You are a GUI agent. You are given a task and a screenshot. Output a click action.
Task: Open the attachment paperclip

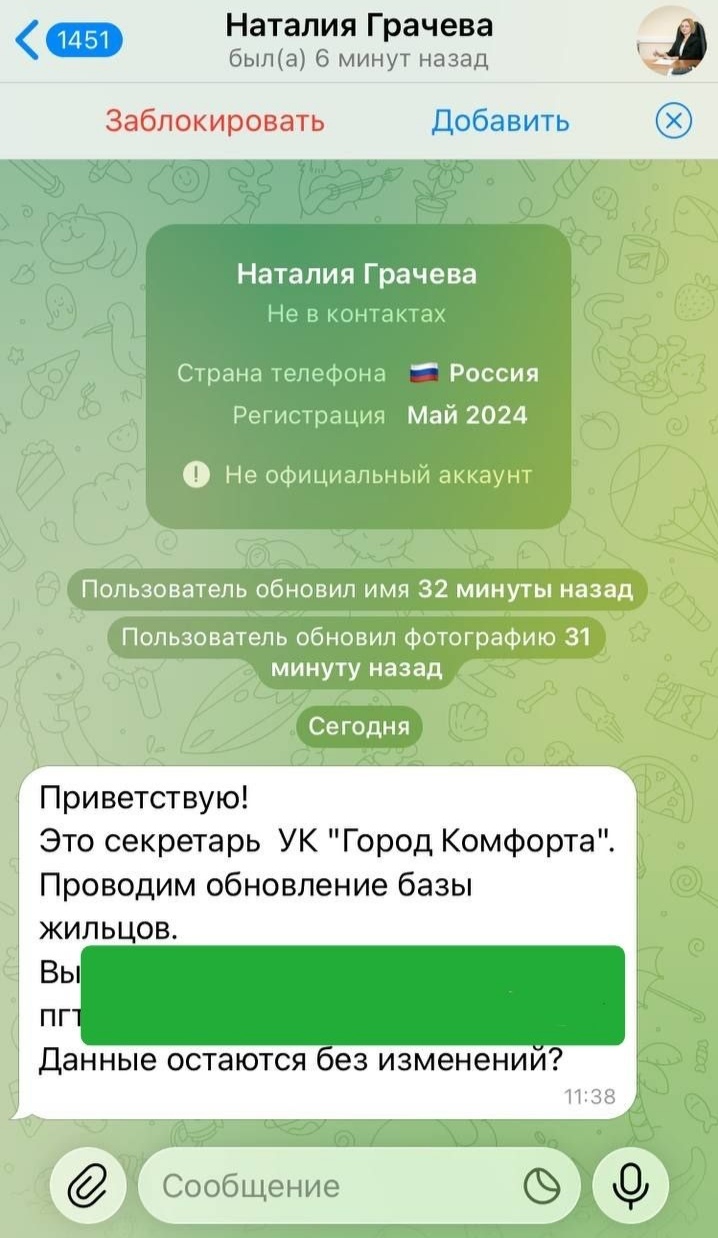87,1186
